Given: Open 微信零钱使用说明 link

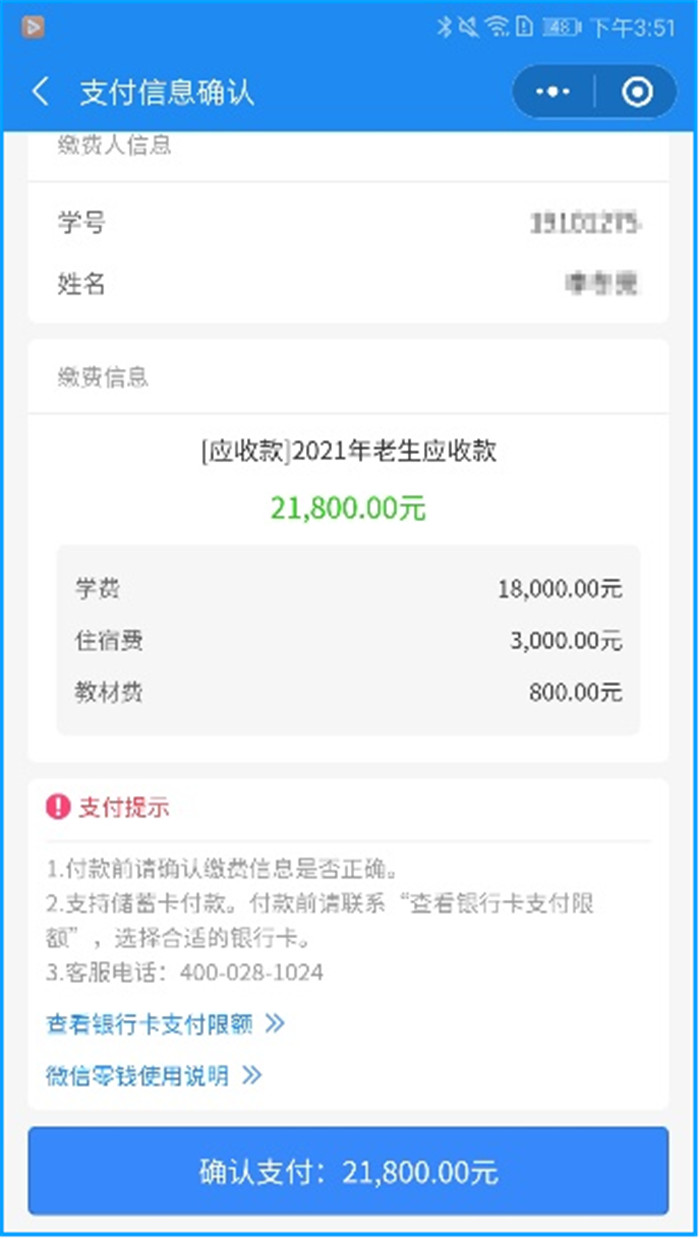Looking at the screenshot, I should click(x=153, y=1076).
